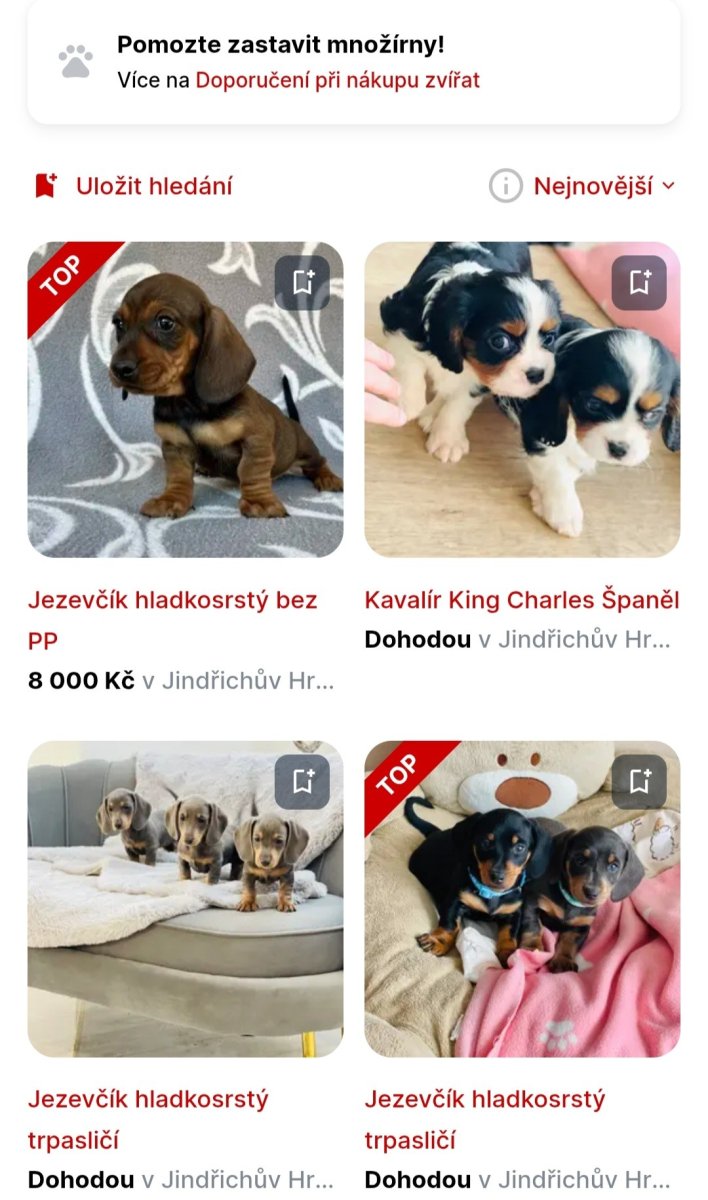Bookmark the Jezevčík hladkosrstý bez PP listing

coord(302,283)
